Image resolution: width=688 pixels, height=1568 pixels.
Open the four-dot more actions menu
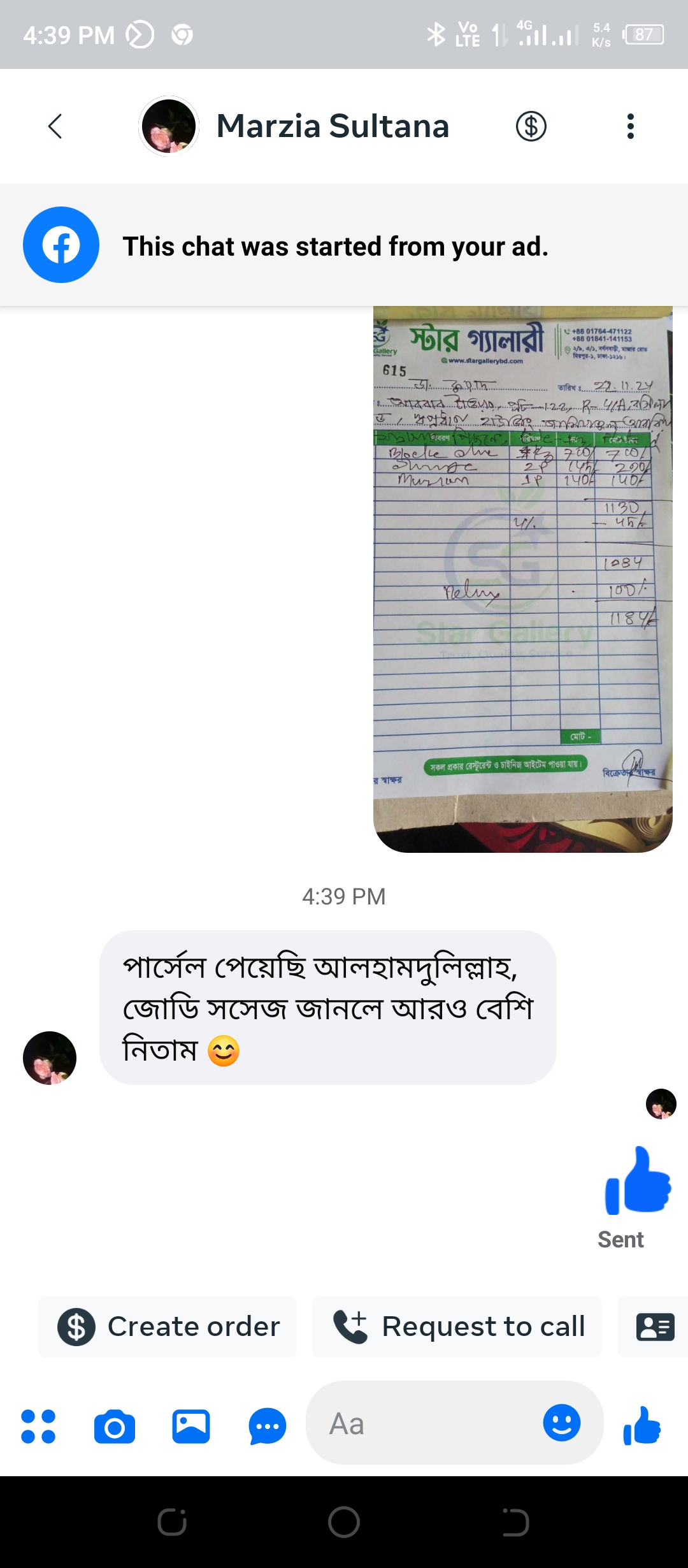coord(38,1426)
